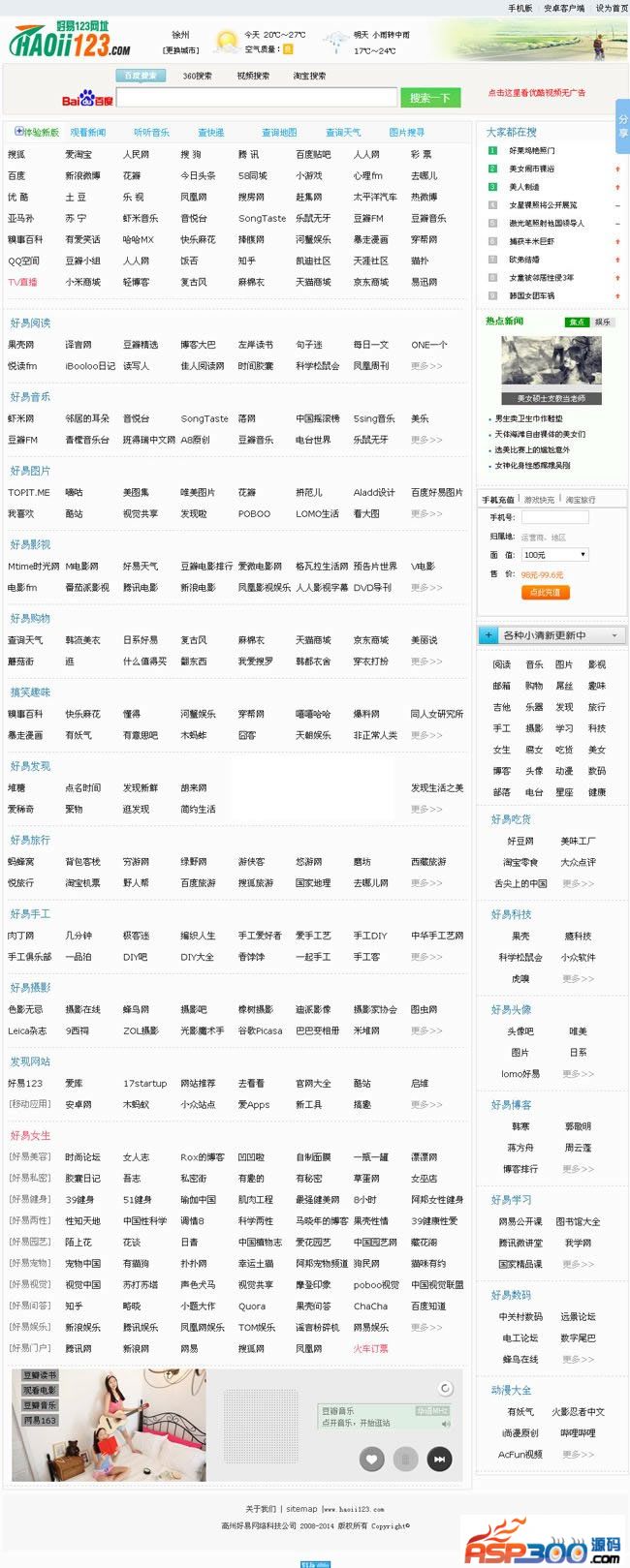Image resolution: width=630 pixels, height=1568 pixels.
Task: Switch to the 游戏快充 tab
Action: pyautogui.click(x=539, y=500)
